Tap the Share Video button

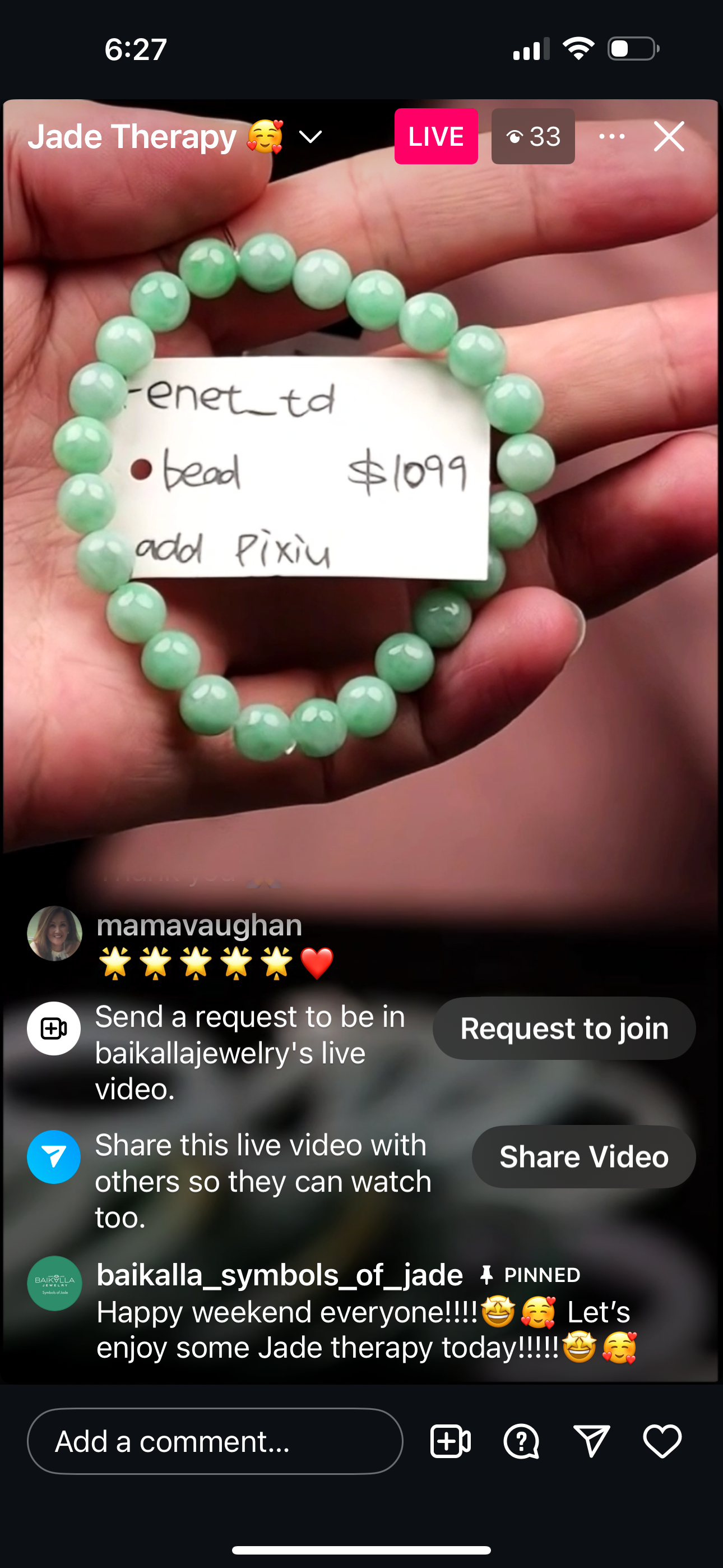click(x=583, y=1157)
